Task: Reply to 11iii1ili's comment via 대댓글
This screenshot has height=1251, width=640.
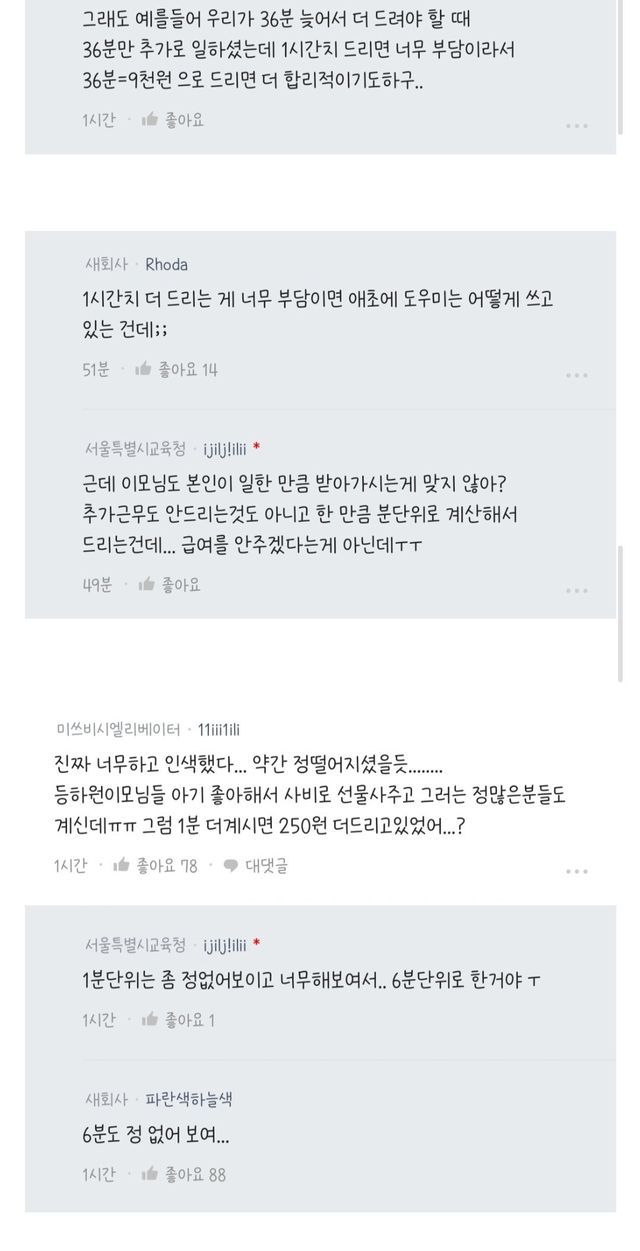Action: 255,866
